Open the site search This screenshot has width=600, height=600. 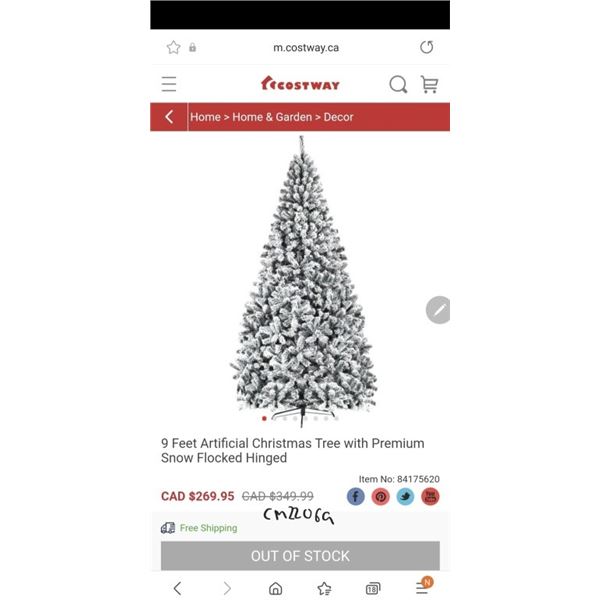tap(398, 84)
